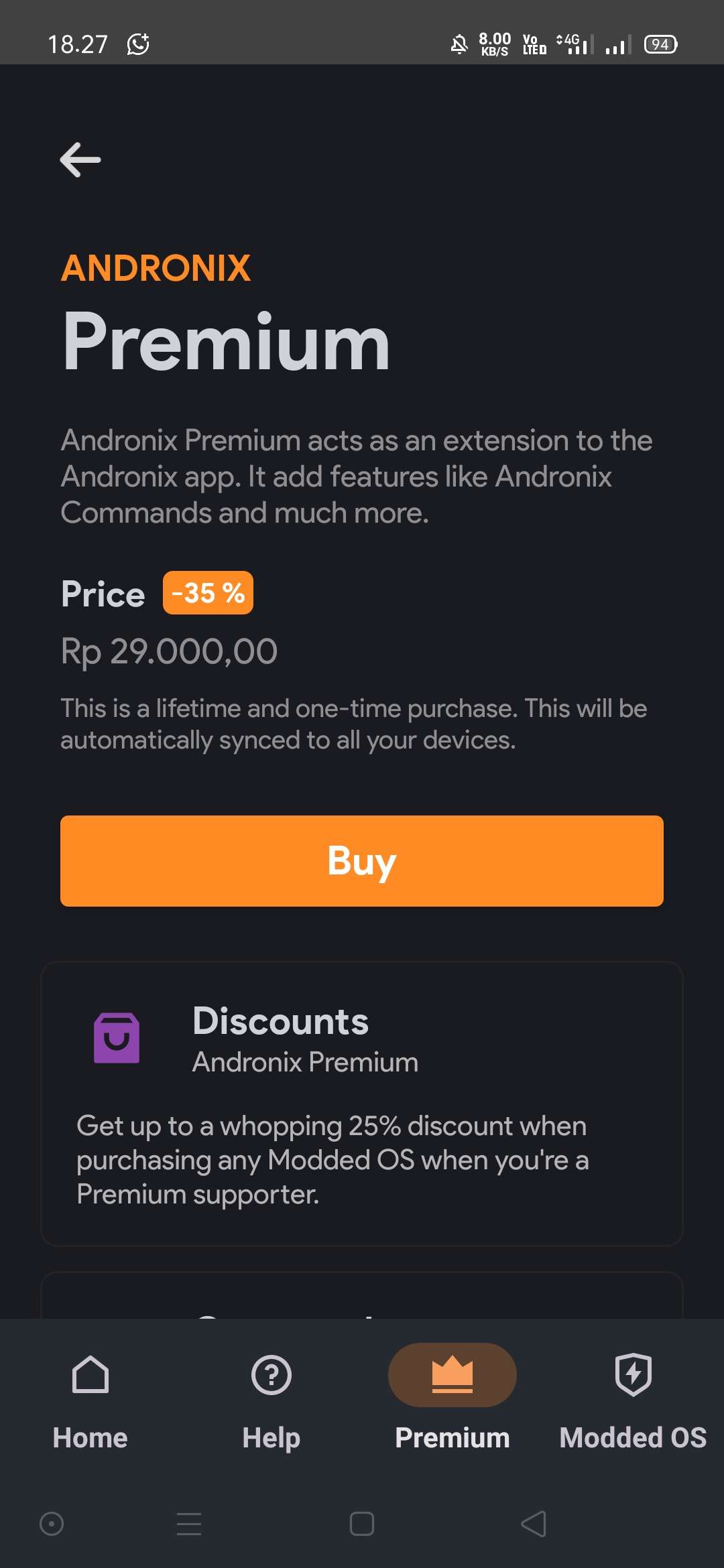724x1568 pixels.
Task: Open the Help tab
Action: (x=271, y=1398)
